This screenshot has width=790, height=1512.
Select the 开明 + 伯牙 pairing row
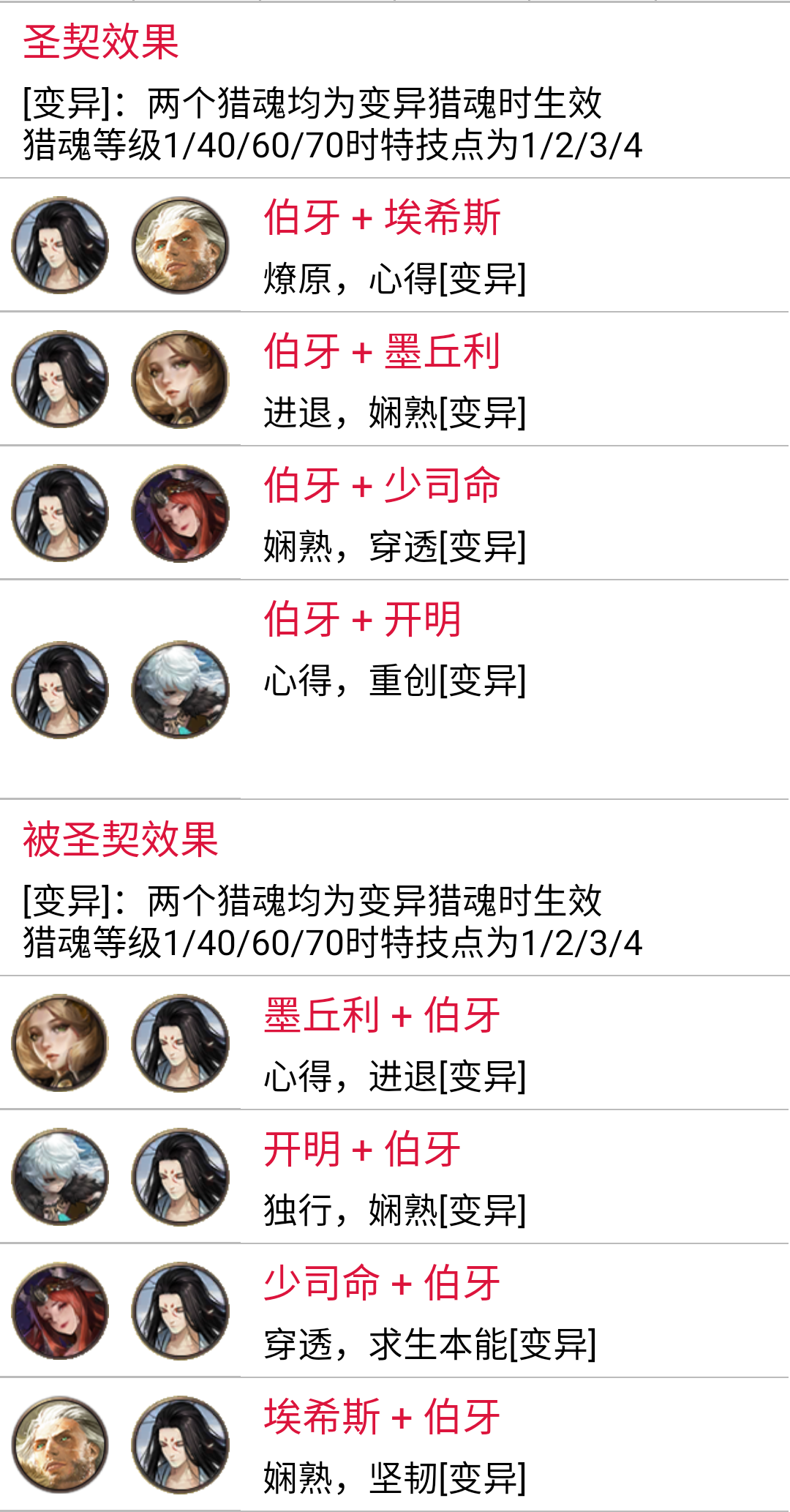[395, 1177]
